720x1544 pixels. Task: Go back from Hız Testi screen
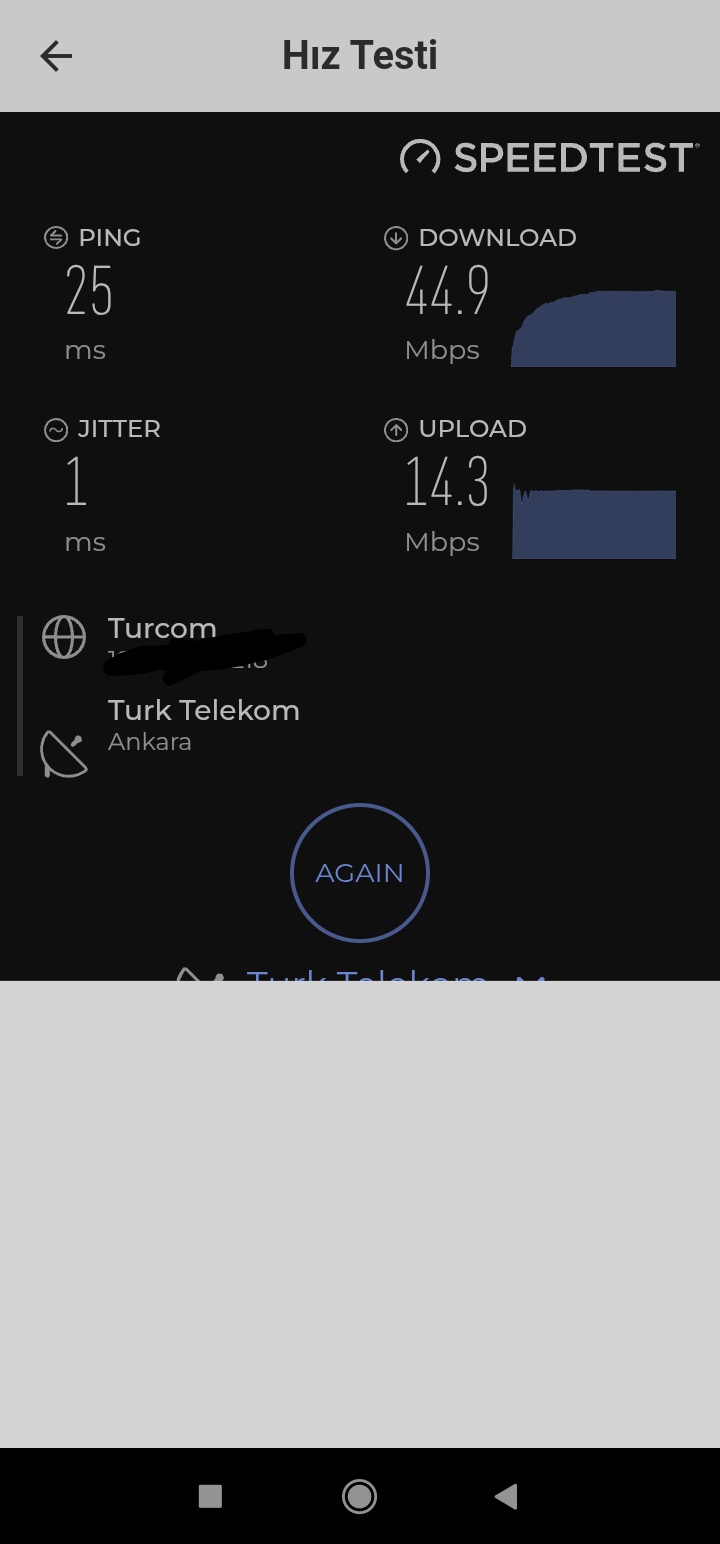(x=56, y=56)
